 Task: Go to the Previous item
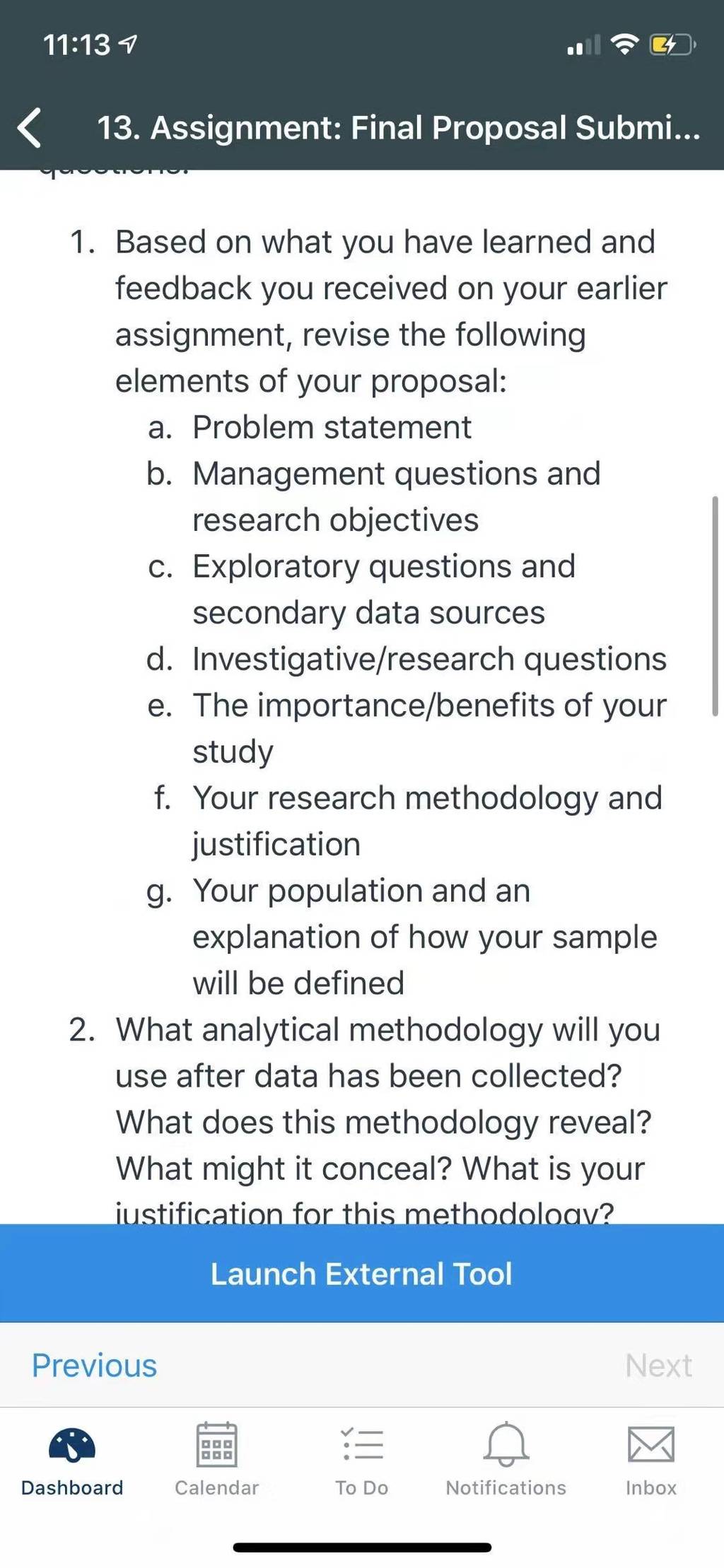(x=94, y=1365)
